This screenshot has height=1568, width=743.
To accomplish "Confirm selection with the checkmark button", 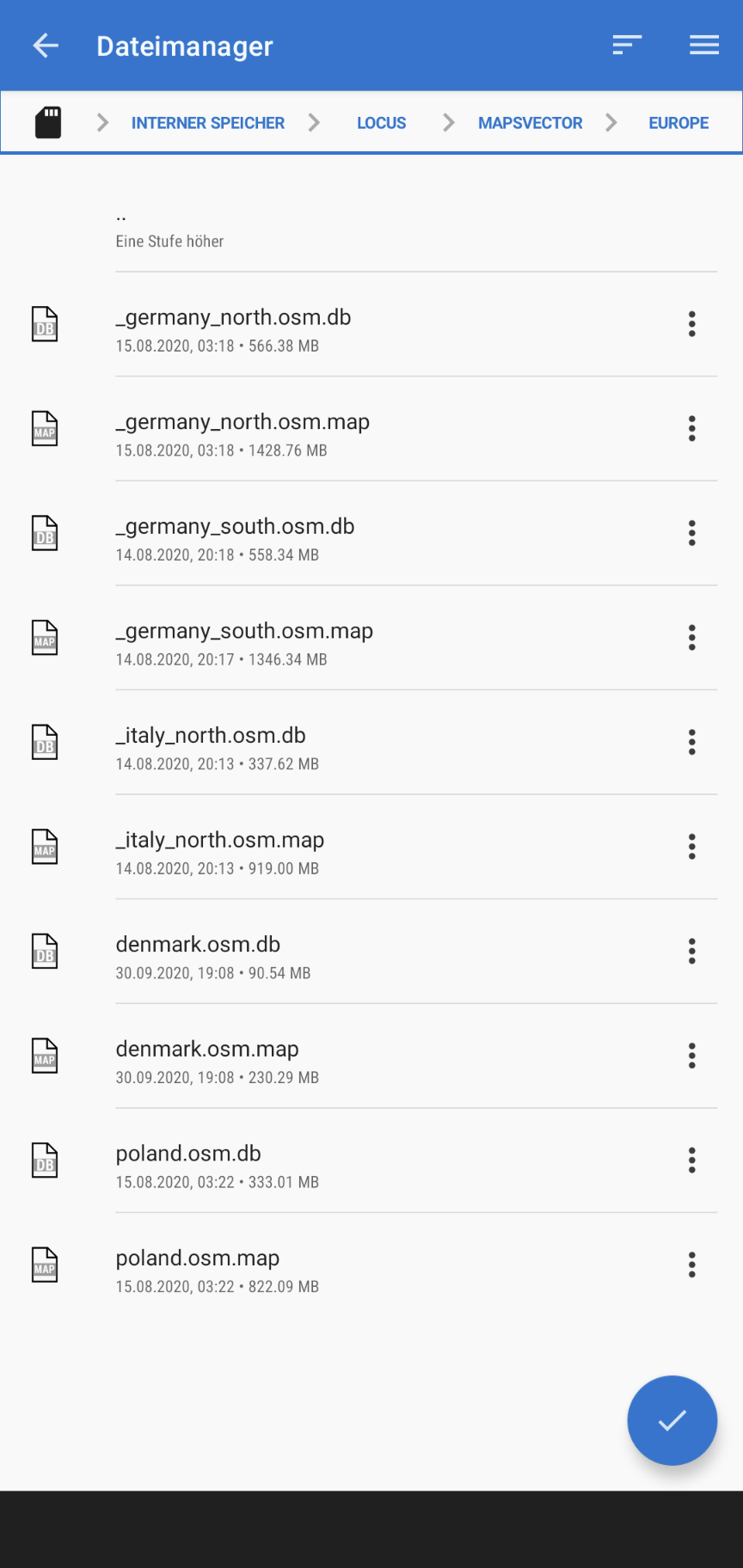I will 672,1420.
